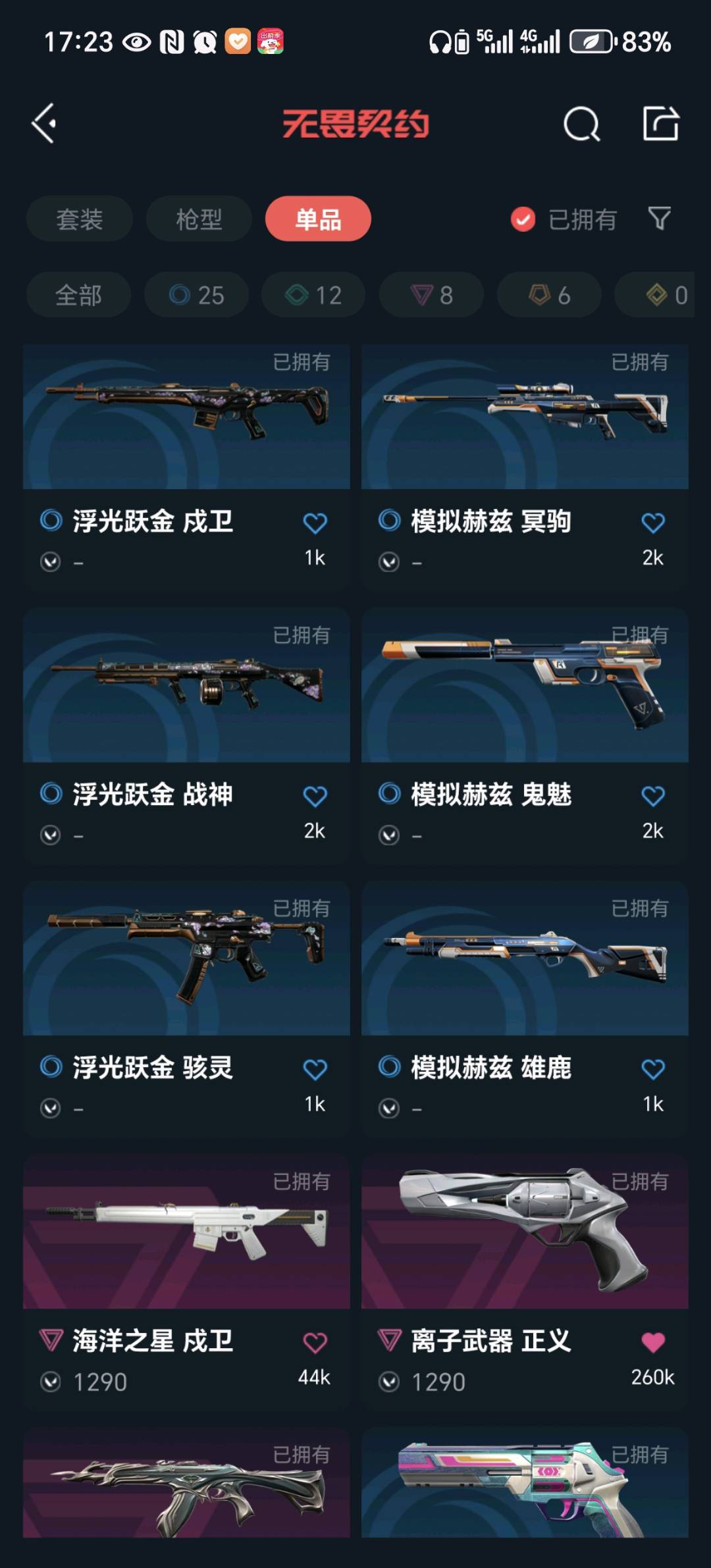Favorite the 海洋之星 戍卫 skin

(x=315, y=1342)
